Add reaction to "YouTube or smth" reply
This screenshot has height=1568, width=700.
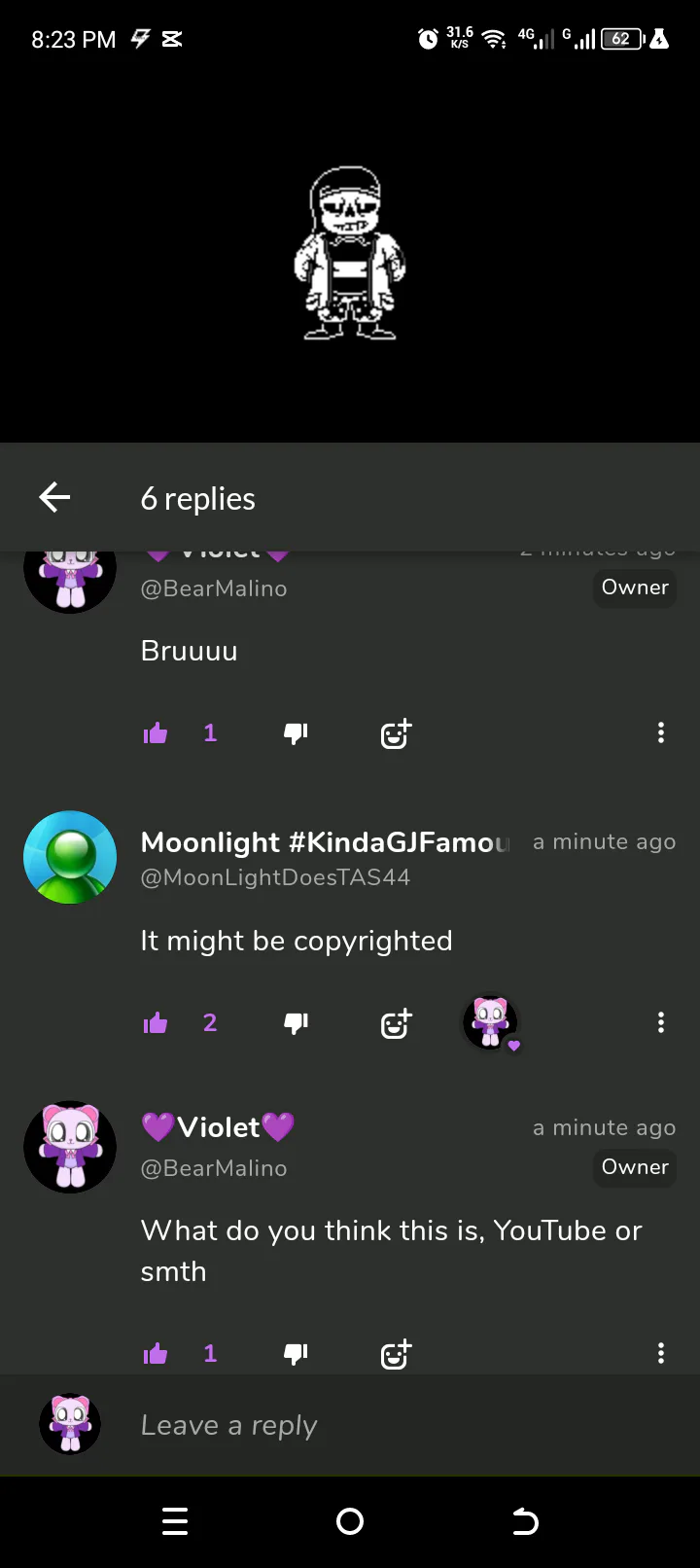[396, 1354]
